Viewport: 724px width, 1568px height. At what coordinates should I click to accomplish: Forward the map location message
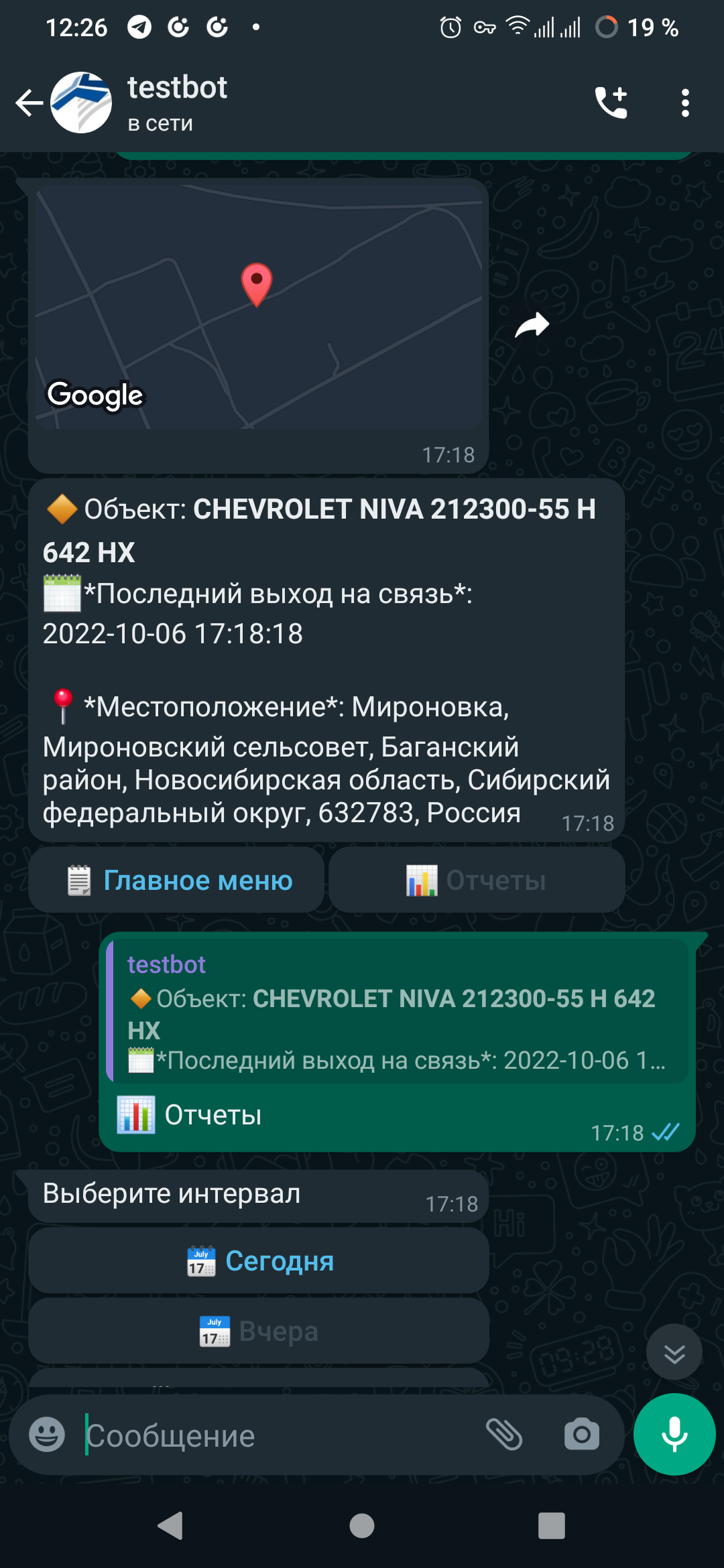coord(532,326)
